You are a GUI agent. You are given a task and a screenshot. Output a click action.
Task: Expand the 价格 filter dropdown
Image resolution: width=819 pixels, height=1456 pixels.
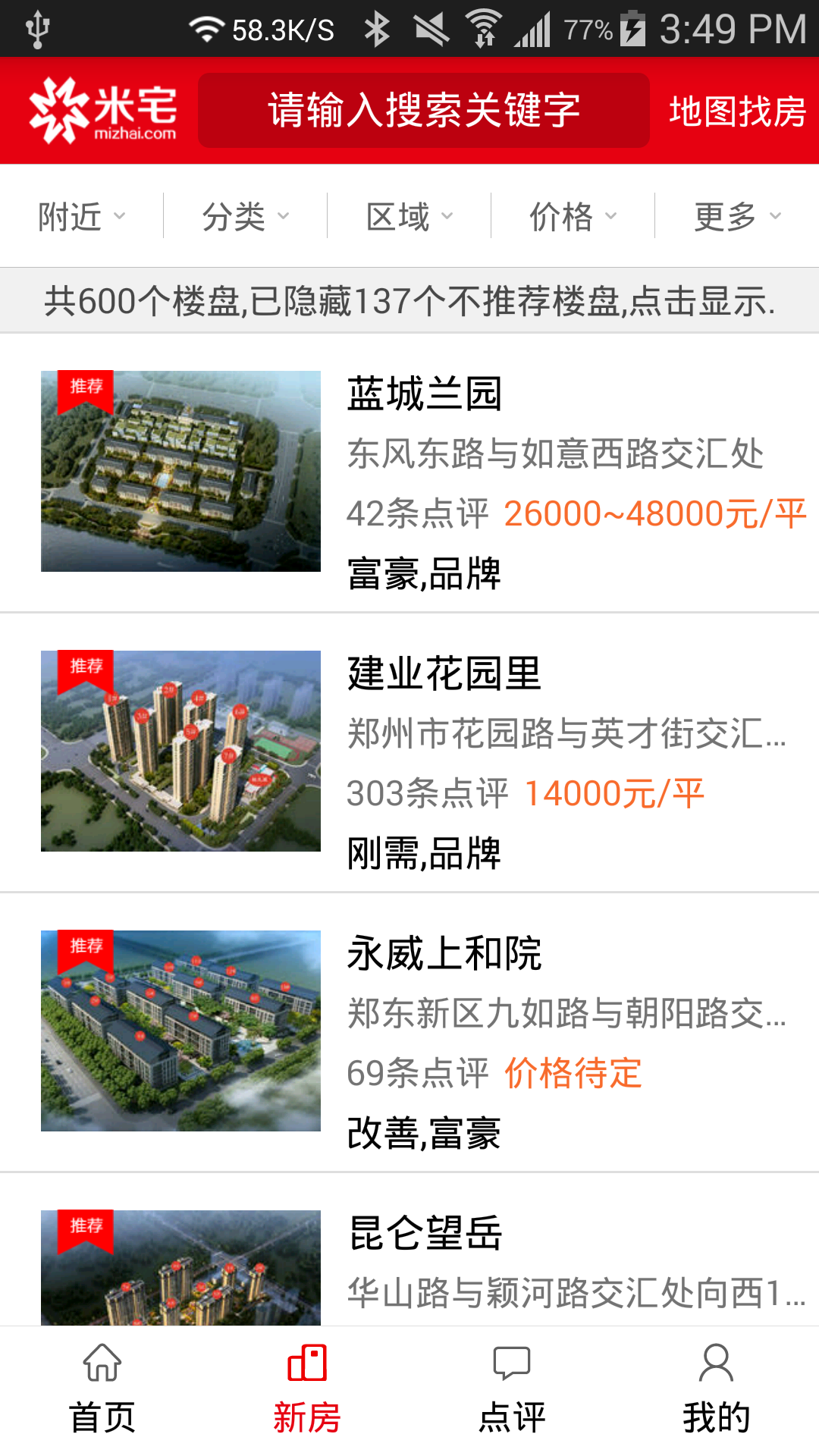573,217
